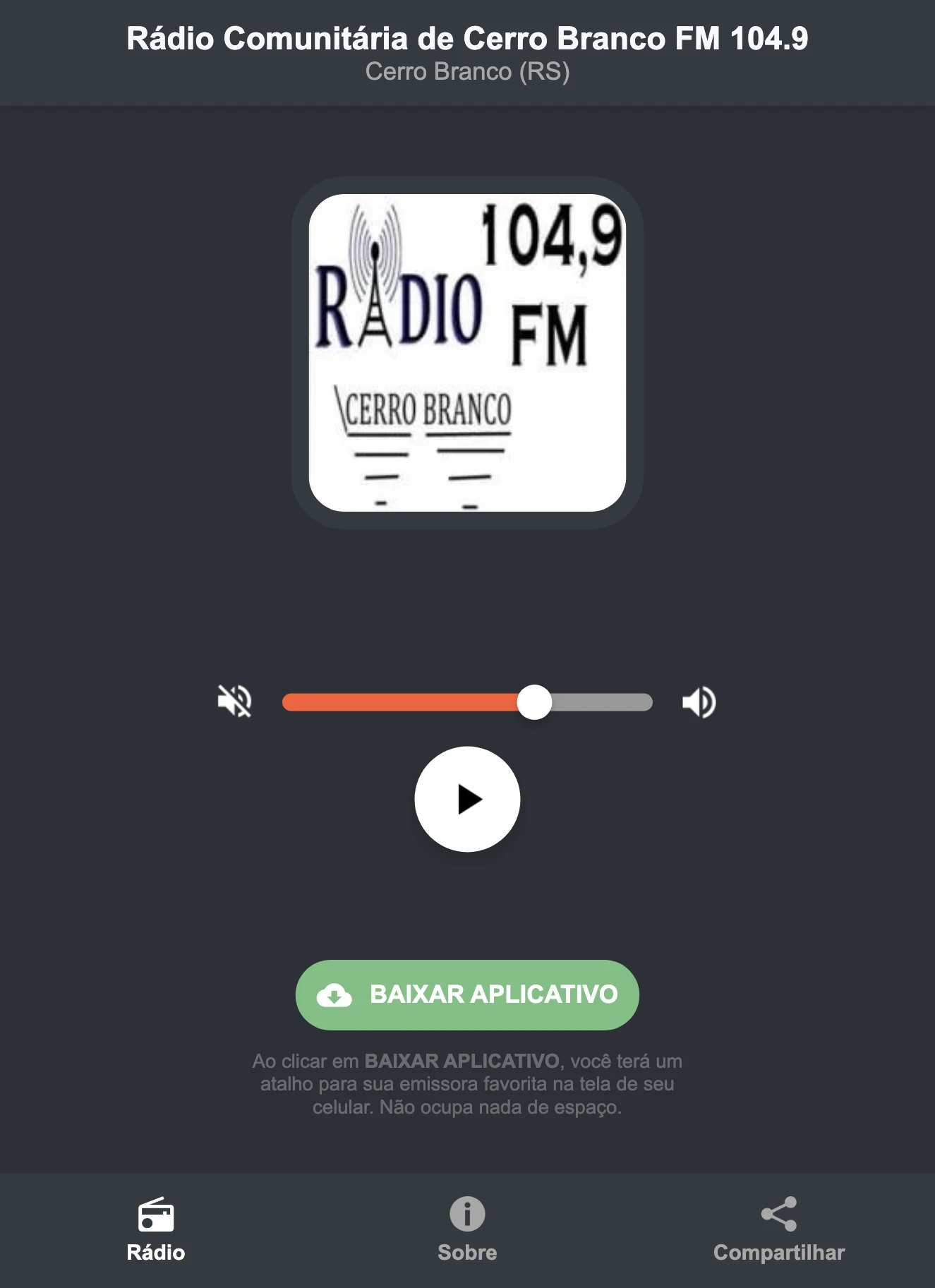935x1288 pixels.
Task: Click the hint text below the green button
Action: (467, 1089)
